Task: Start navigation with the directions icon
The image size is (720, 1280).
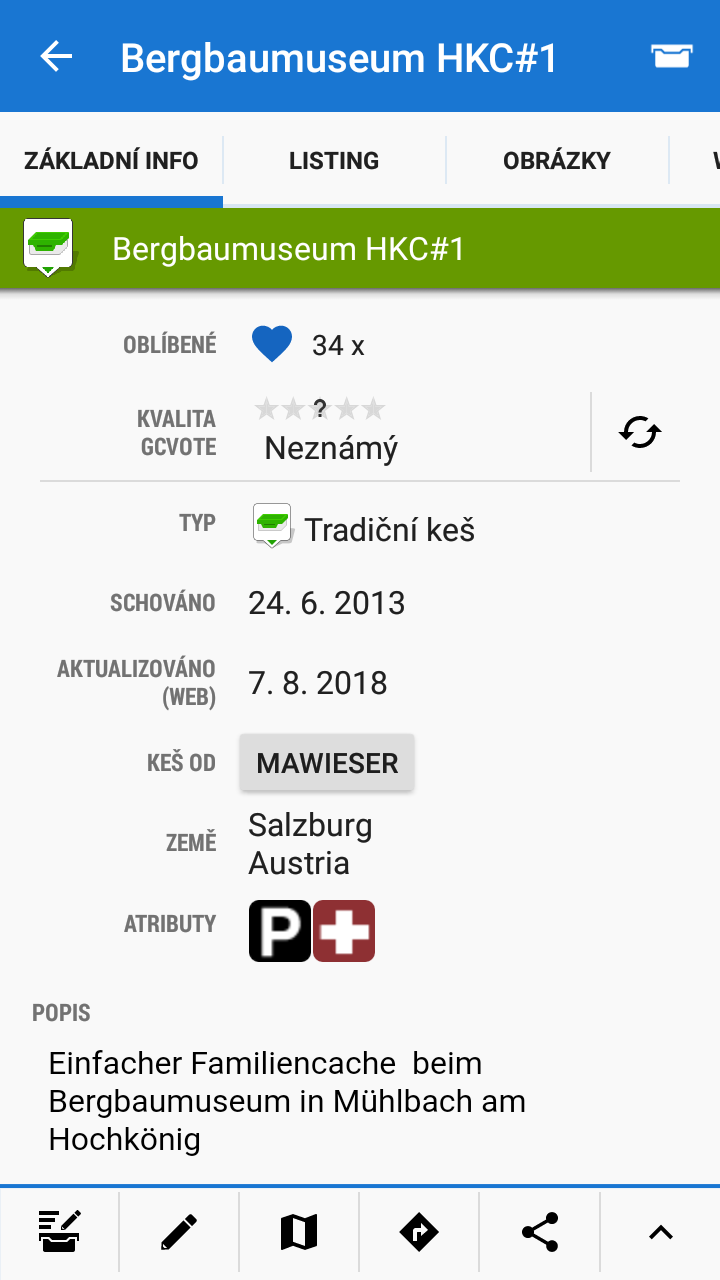Action: click(x=419, y=1232)
